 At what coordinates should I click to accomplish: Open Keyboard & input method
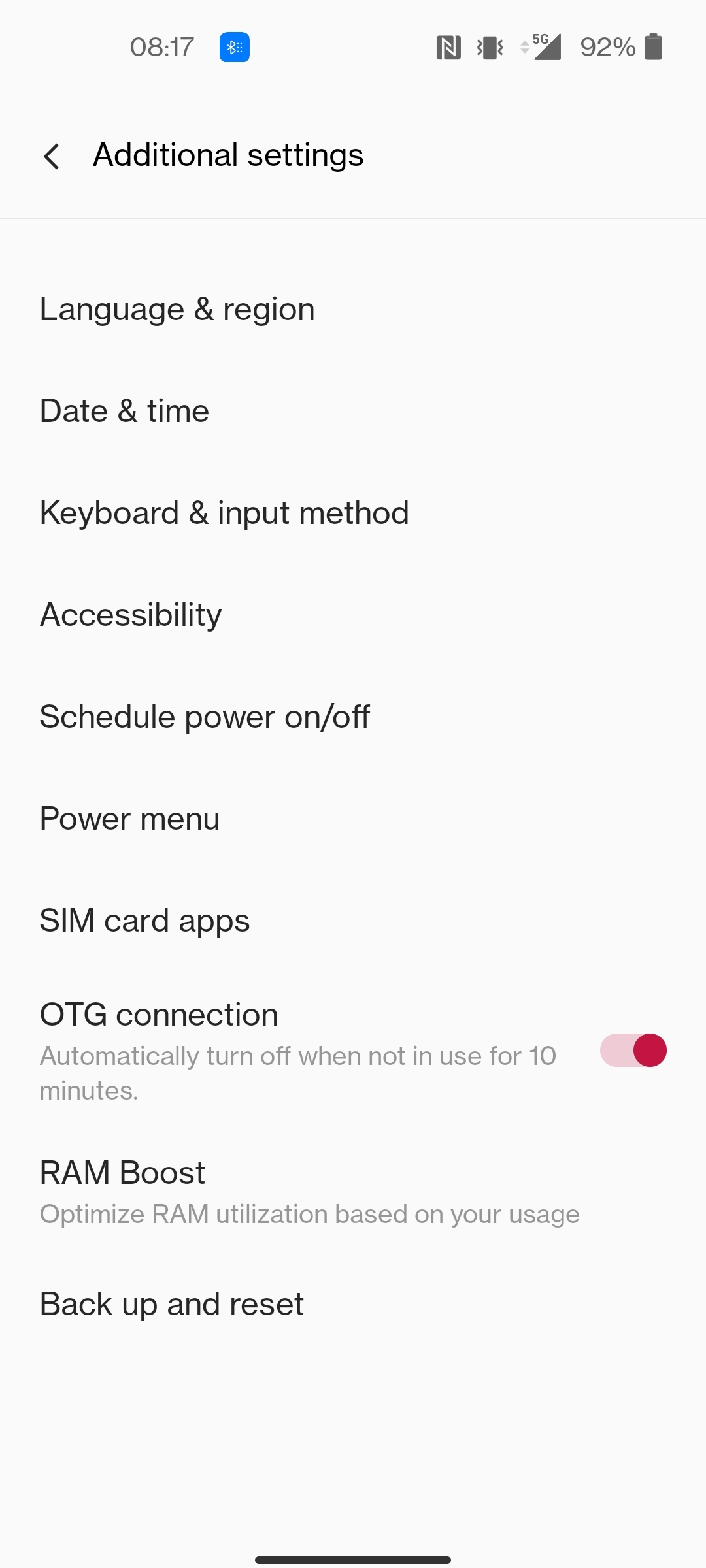pos(353,513)
